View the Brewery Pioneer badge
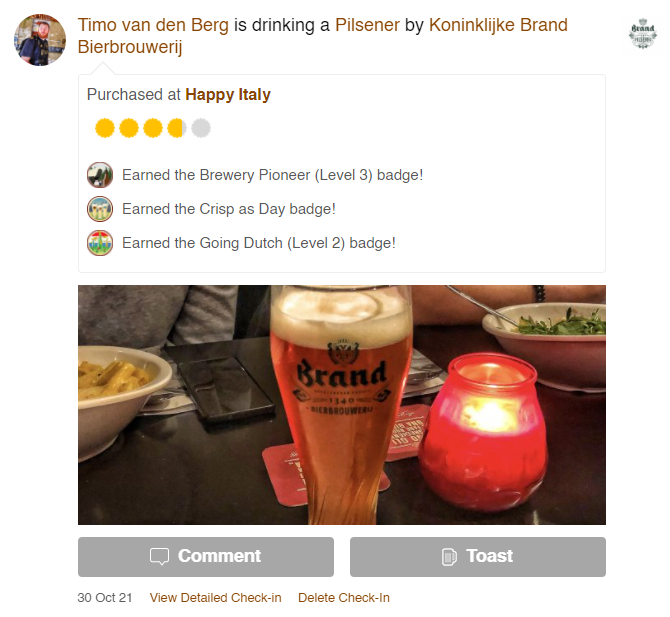 (x=100, y=175)
